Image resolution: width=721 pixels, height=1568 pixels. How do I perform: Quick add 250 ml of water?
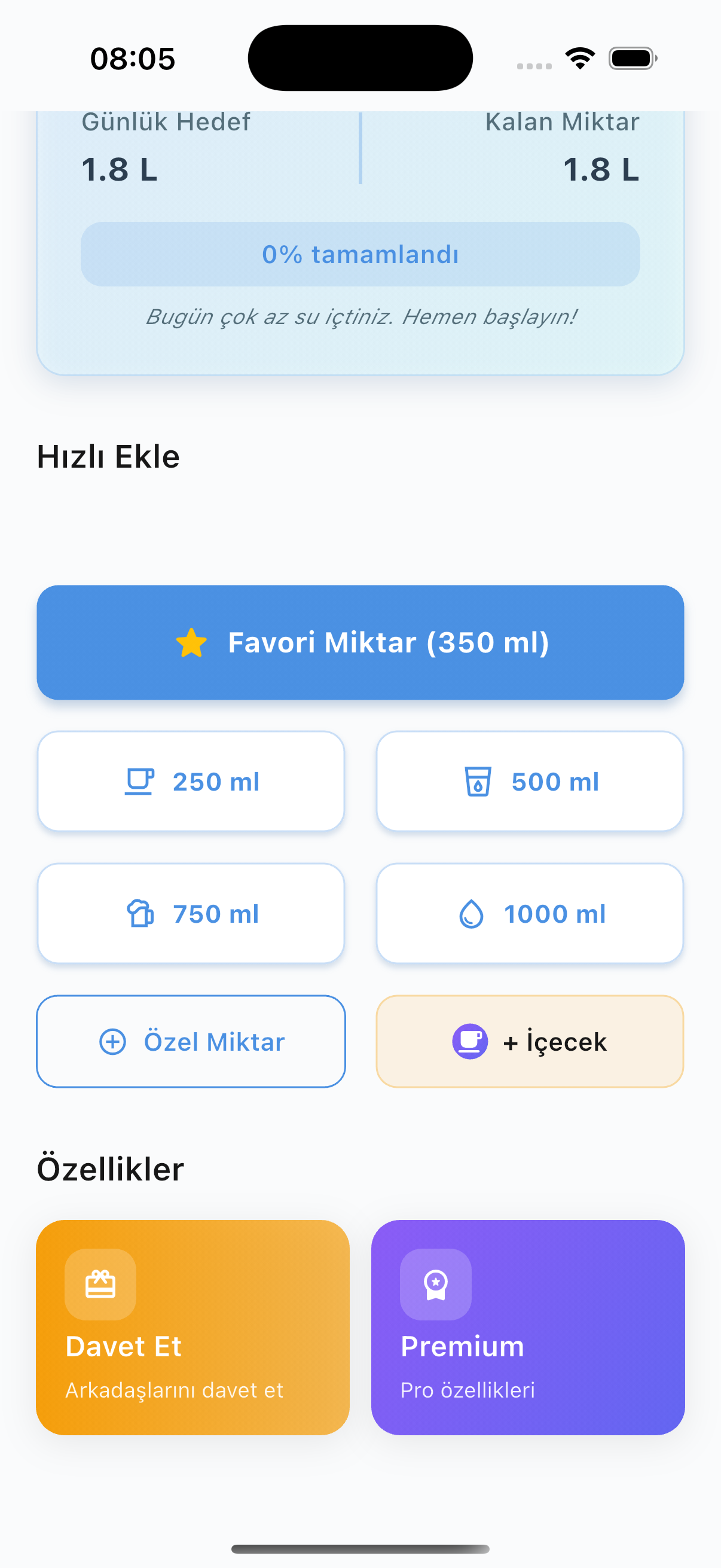(191, 781)
